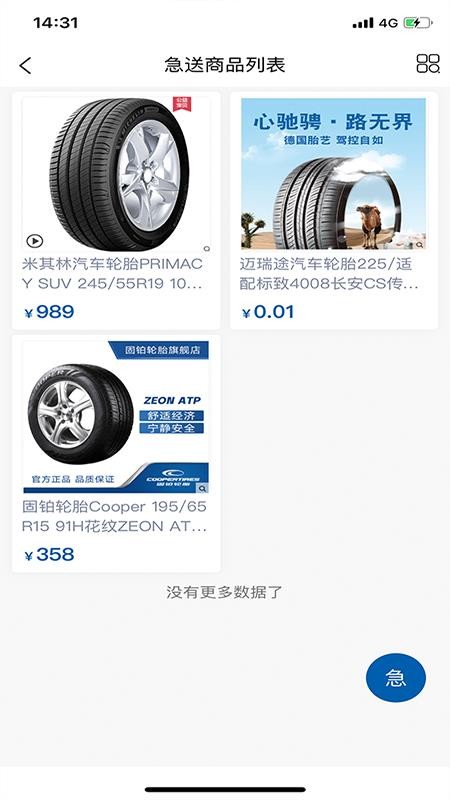The image size is (450, 800).
Task: Open the 迈瑞途 tire card priced ¥0.01
Action: (x=334, y=211)
